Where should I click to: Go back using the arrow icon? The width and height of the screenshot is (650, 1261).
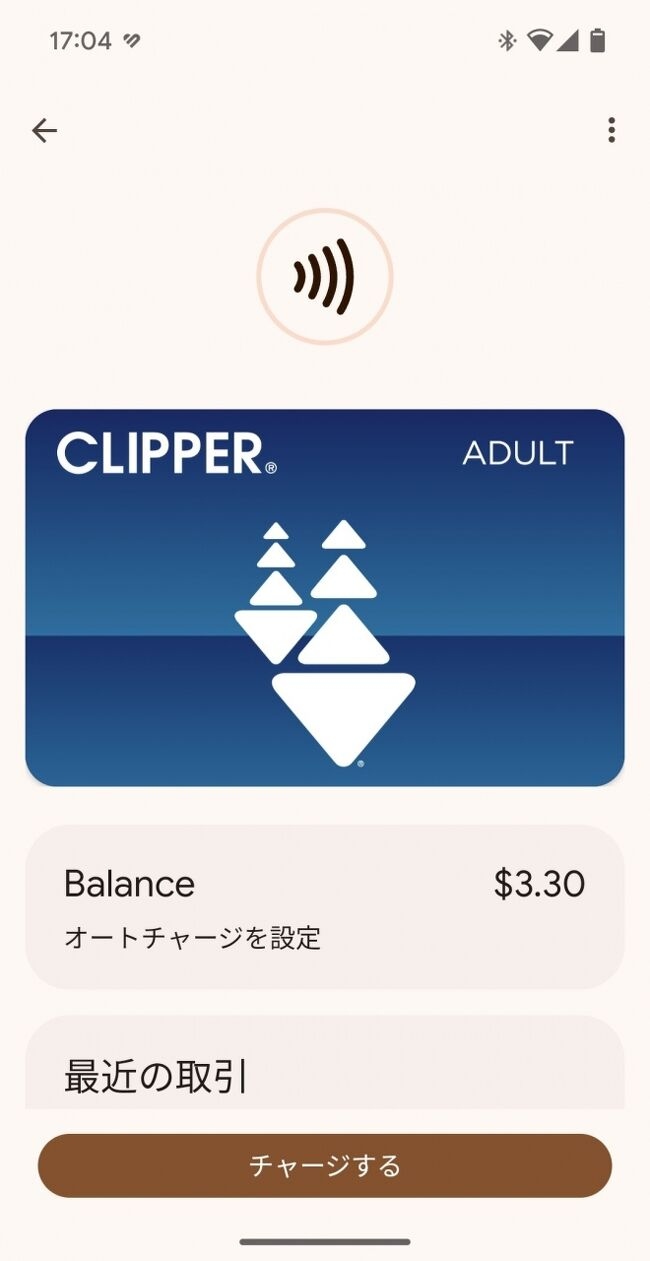[x=44, y=130]
